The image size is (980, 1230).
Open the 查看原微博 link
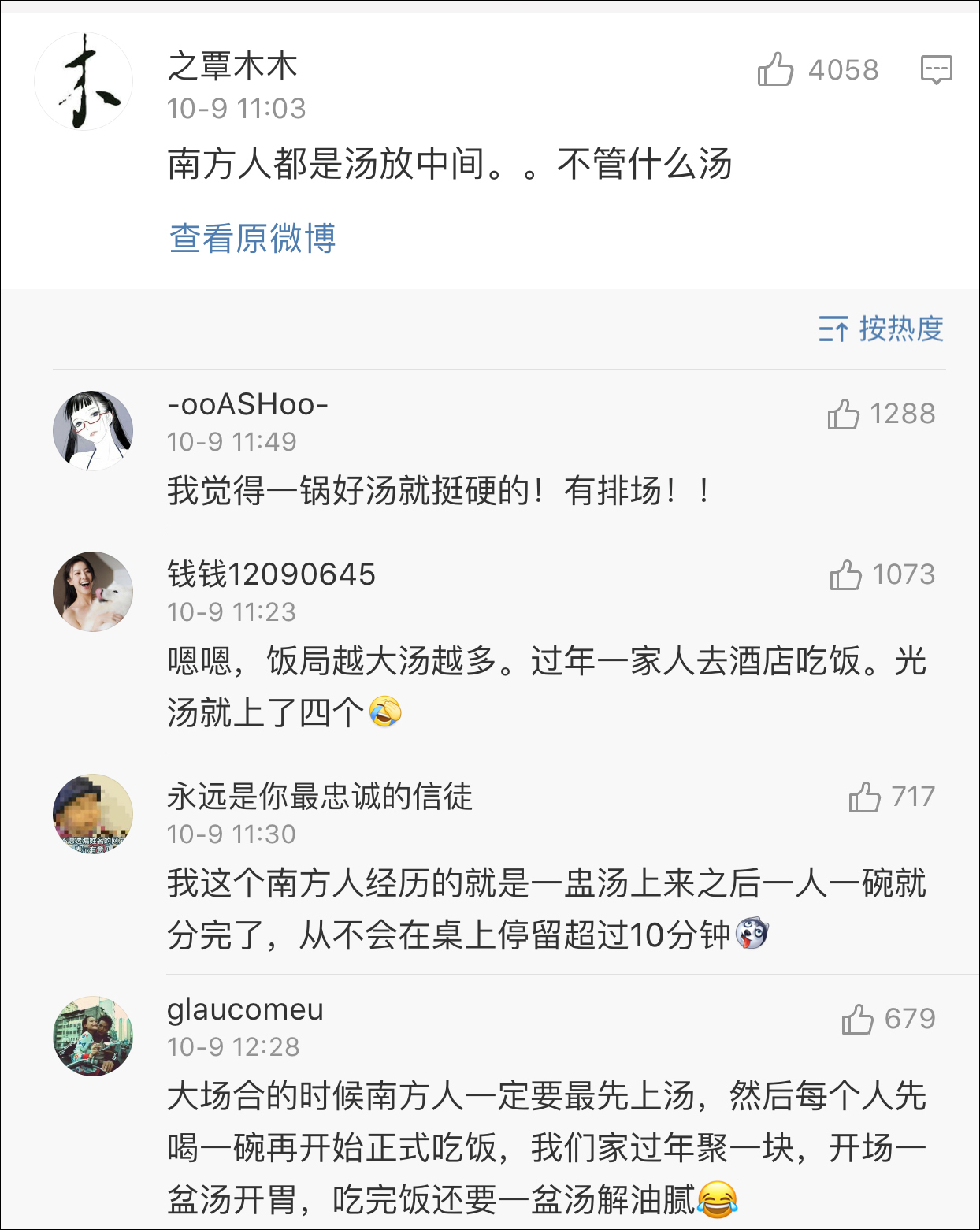pyautogui.click(x=253, y=238)
